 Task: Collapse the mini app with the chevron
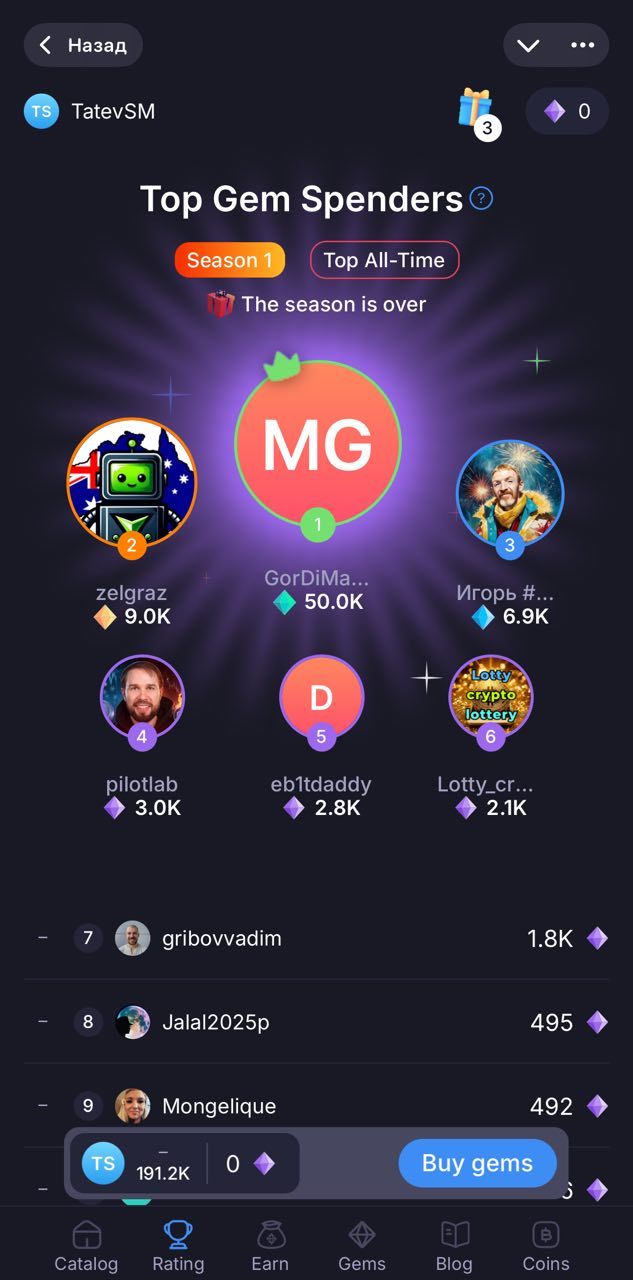point(528,45)
